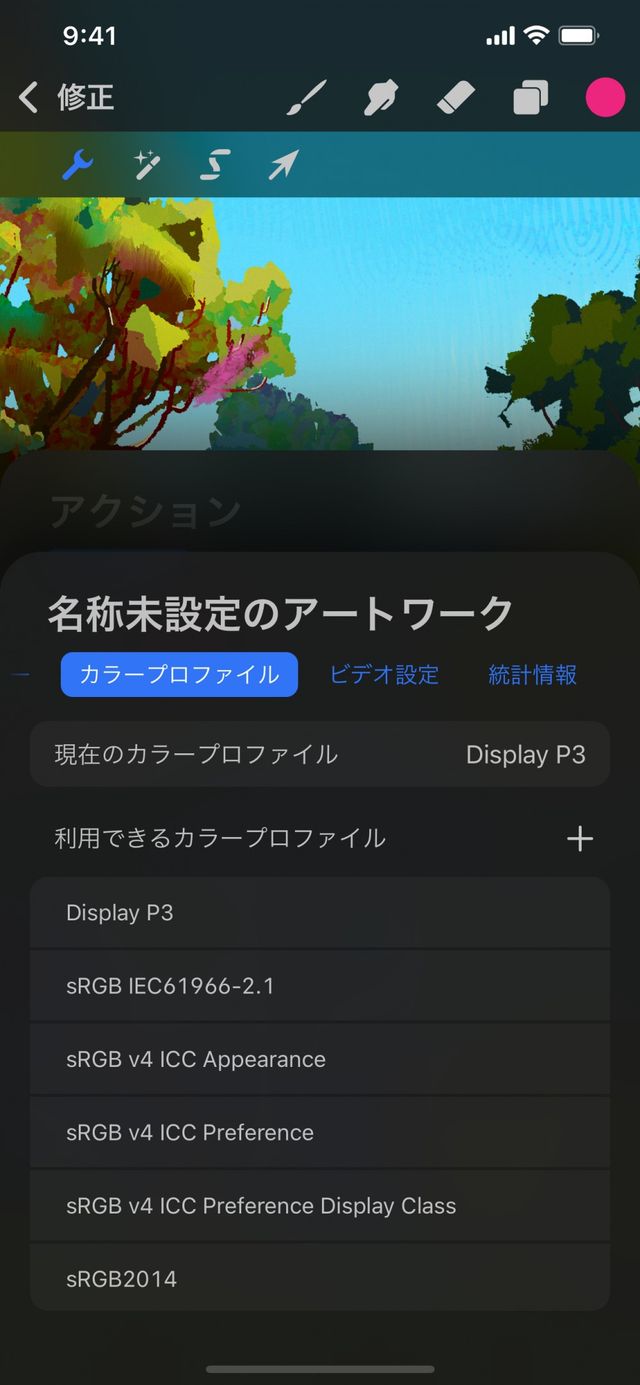Open the magic wand adjustments
640x1385 pixels.
click(x=147, y=164)
